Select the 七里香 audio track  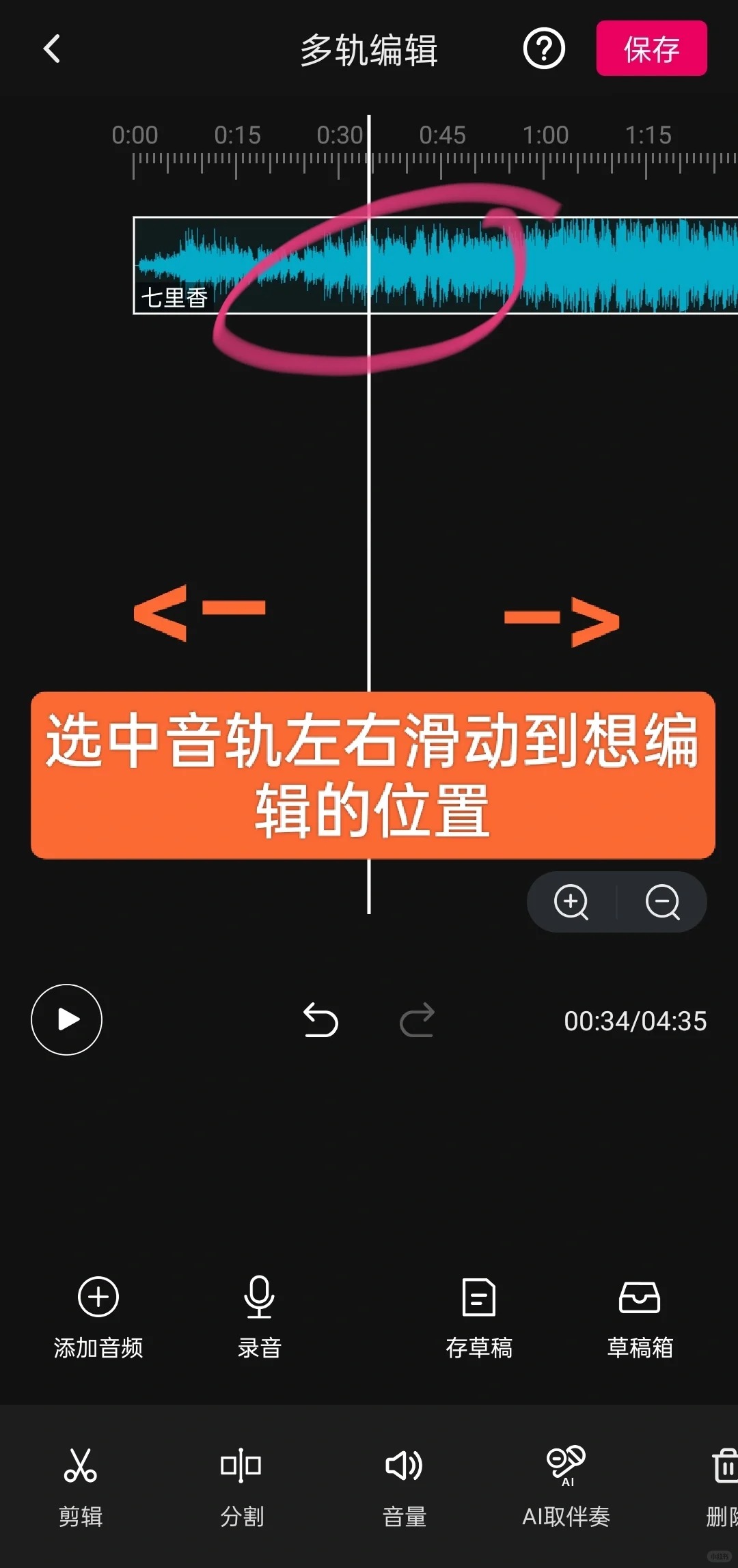(435, 265)
